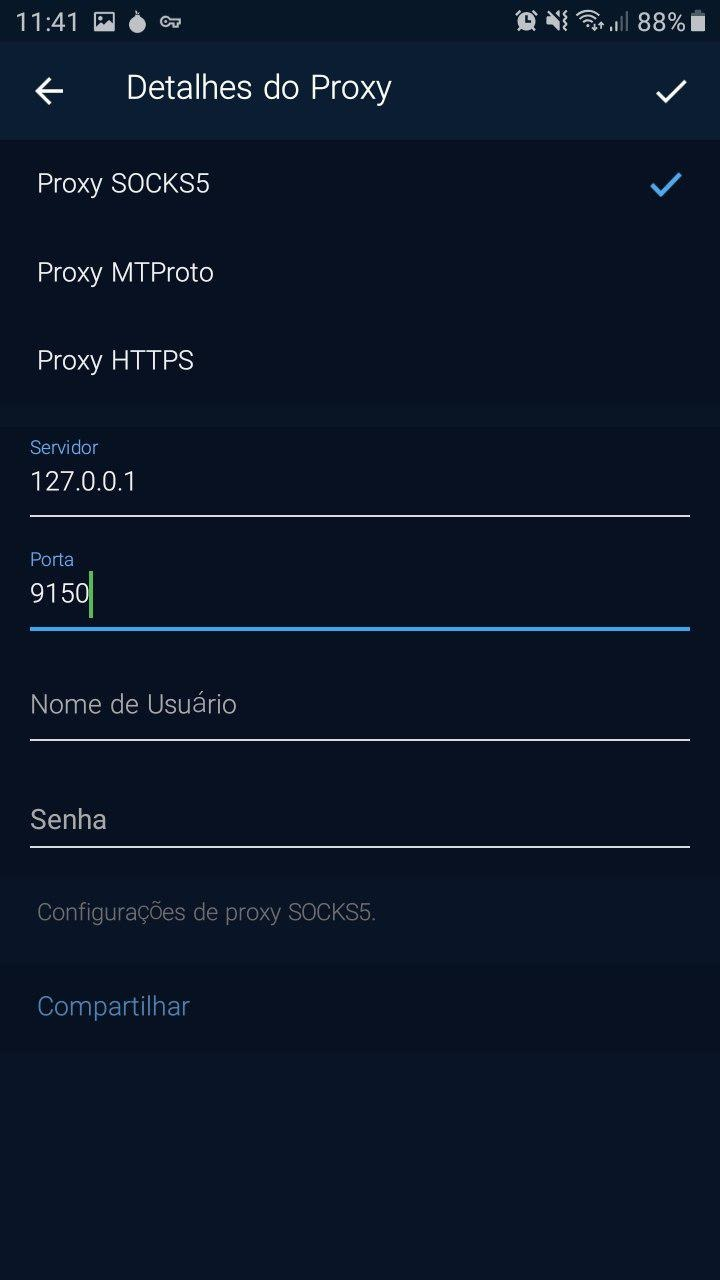Focus the Porta field
The image size is (720, 1280).
360,594
